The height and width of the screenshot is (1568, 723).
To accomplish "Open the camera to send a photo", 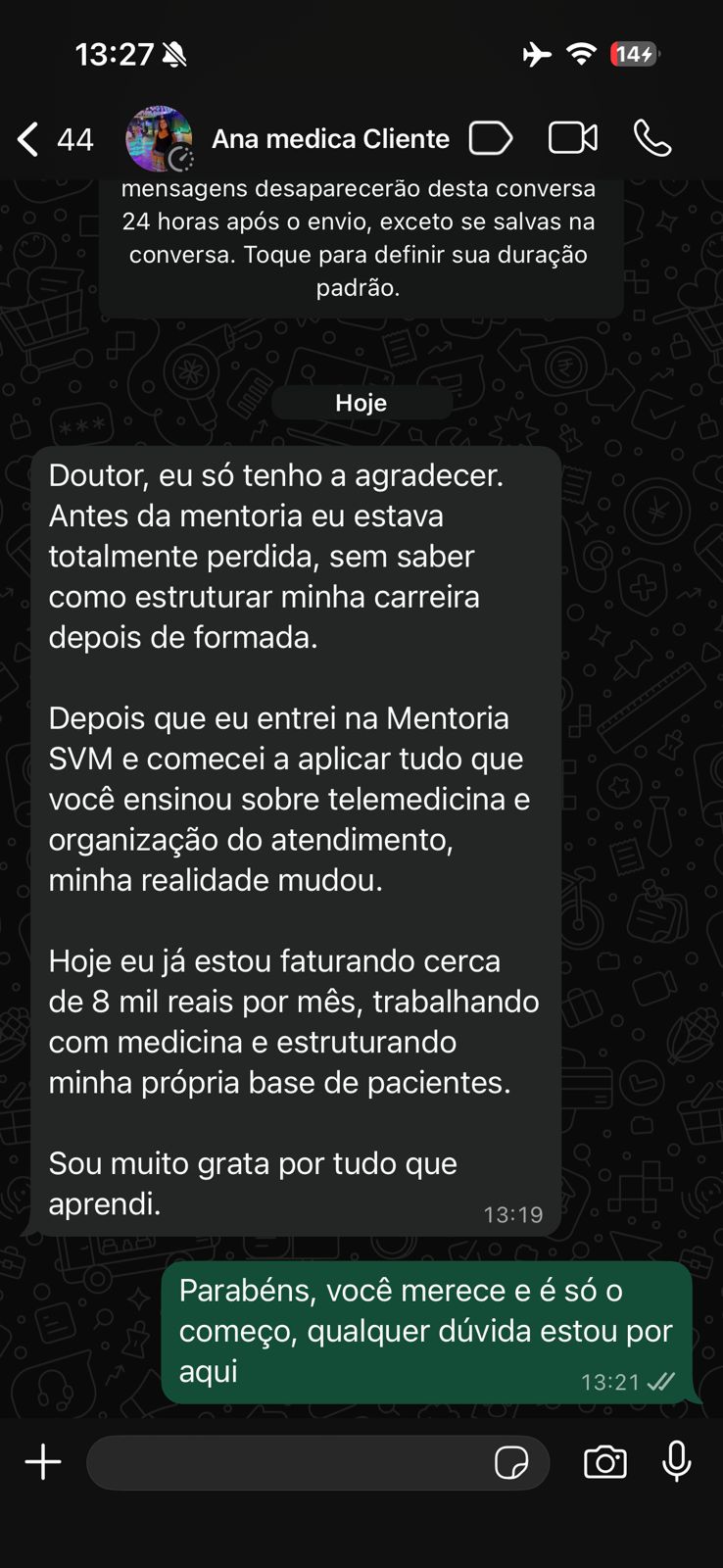I will point(604,1462).
